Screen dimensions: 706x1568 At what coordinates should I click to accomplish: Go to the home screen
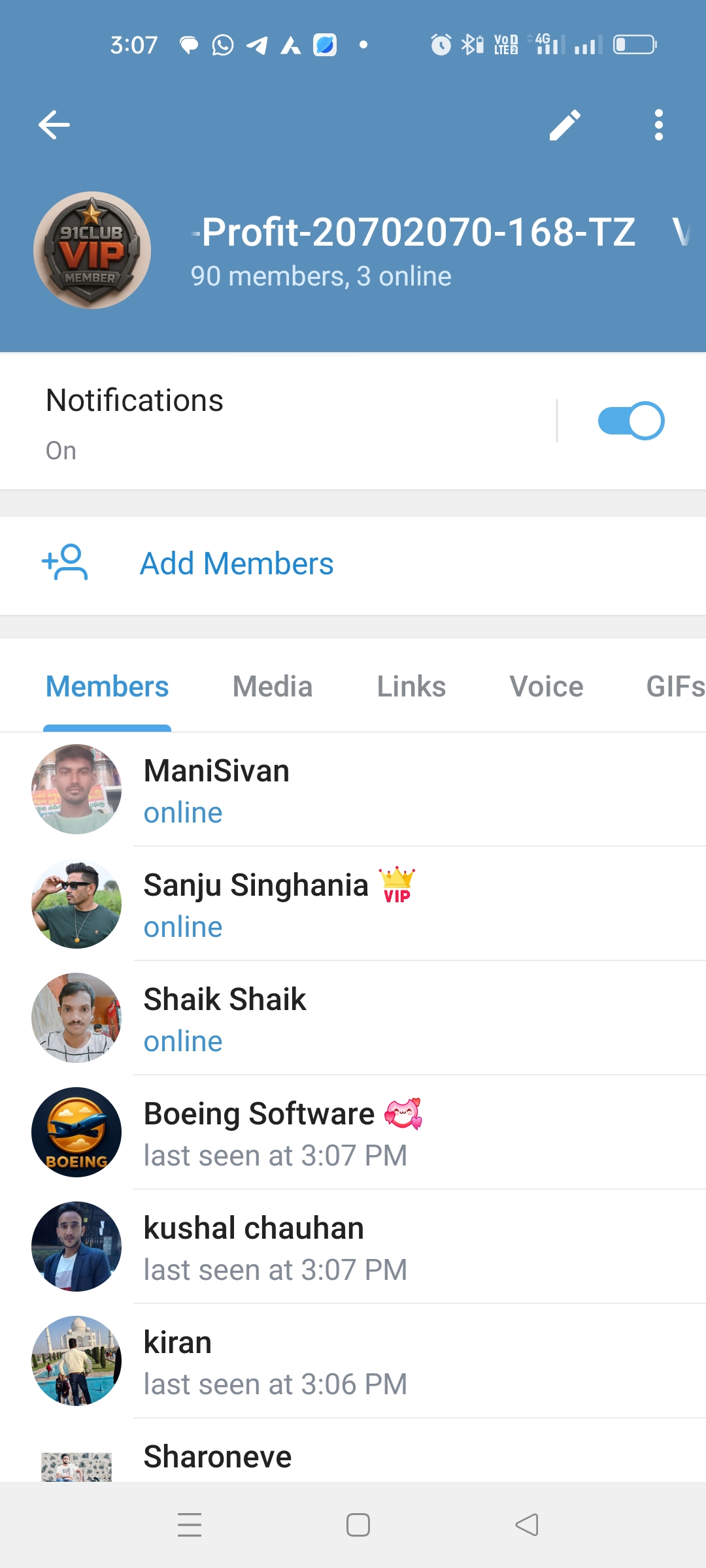[x=358, y=1525]
